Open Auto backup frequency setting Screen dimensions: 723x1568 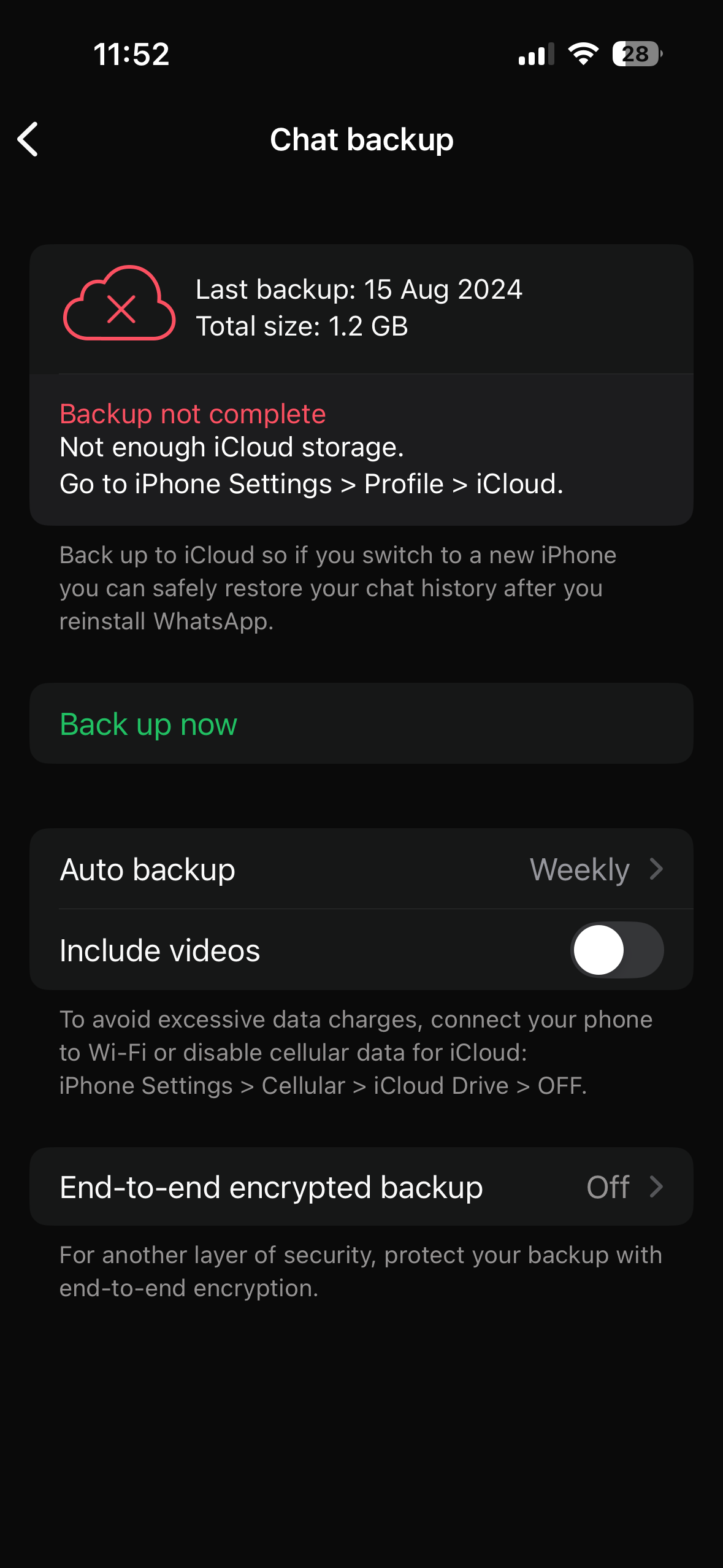coord(361,869)
